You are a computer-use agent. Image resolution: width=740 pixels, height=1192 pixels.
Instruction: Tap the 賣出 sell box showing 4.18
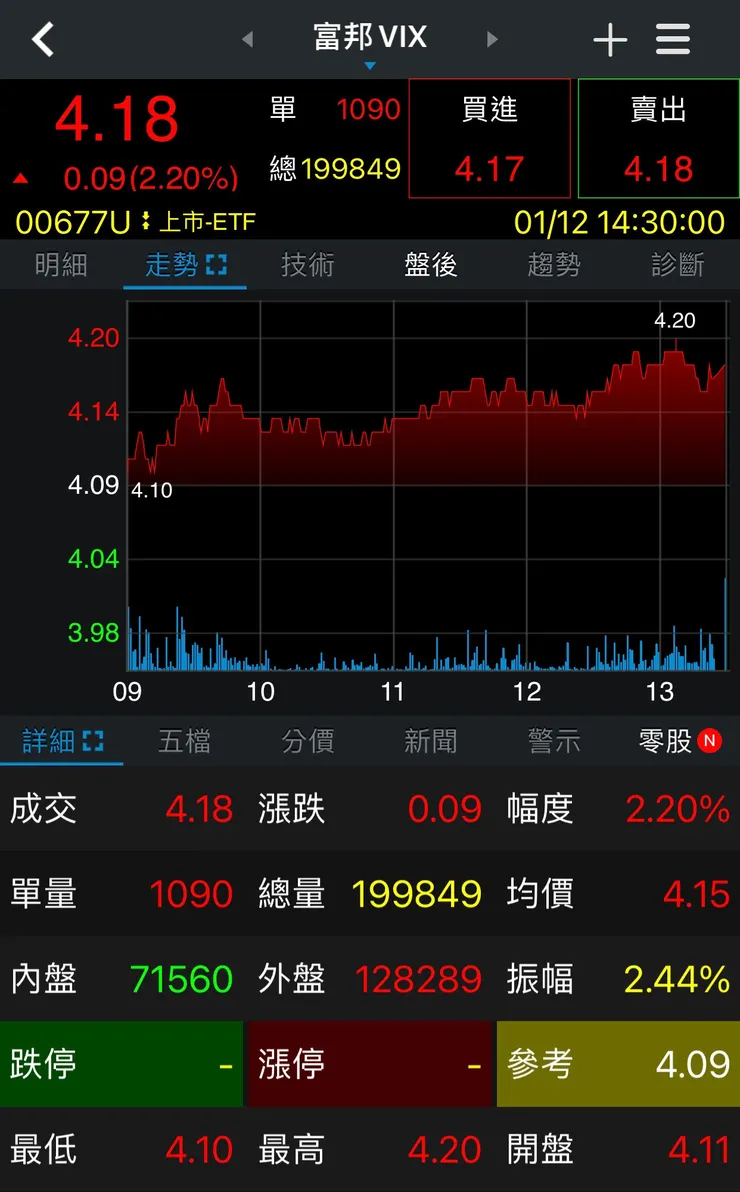658,138
